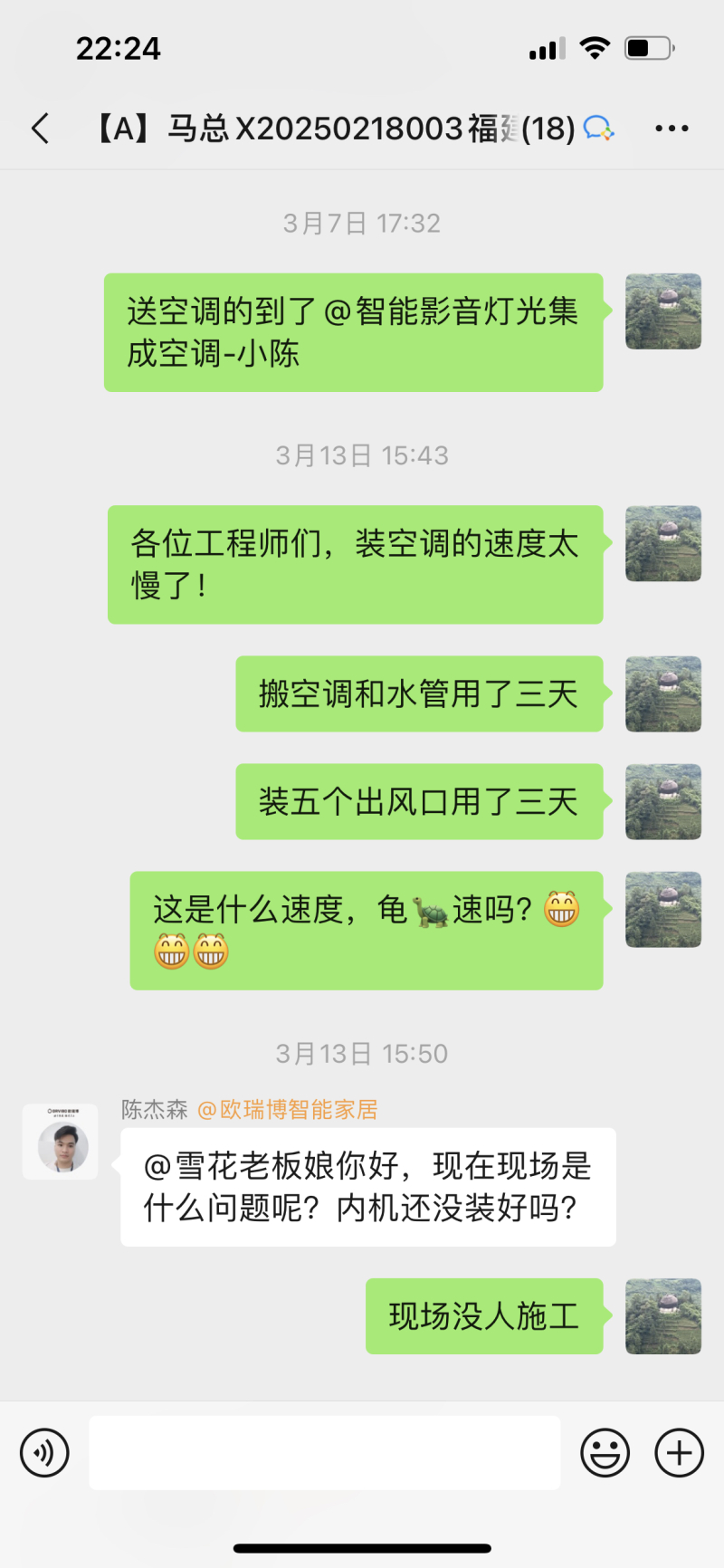Open the emoji picker
This screenshot has width=724, height=1568.
[x=605, y=1453]
